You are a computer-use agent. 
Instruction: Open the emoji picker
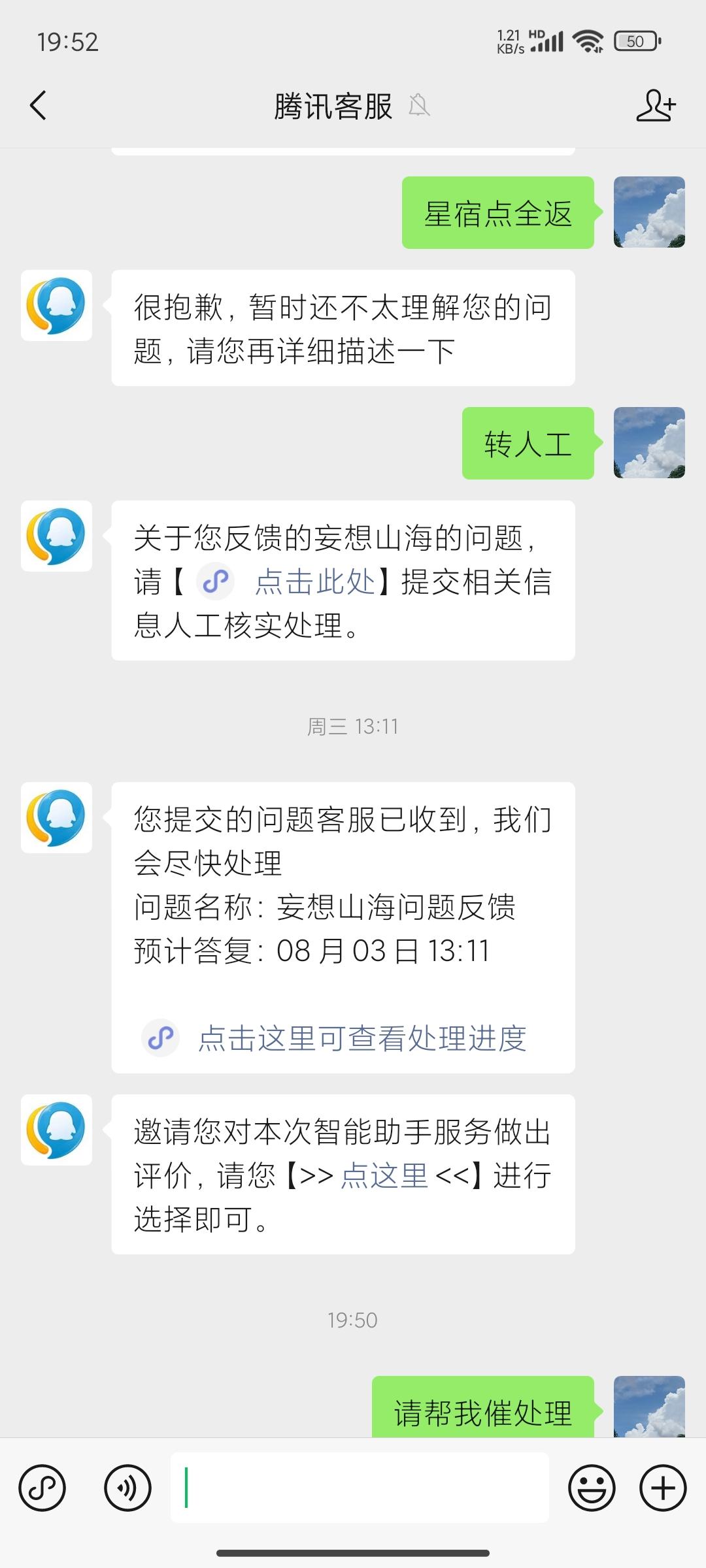592,1488
